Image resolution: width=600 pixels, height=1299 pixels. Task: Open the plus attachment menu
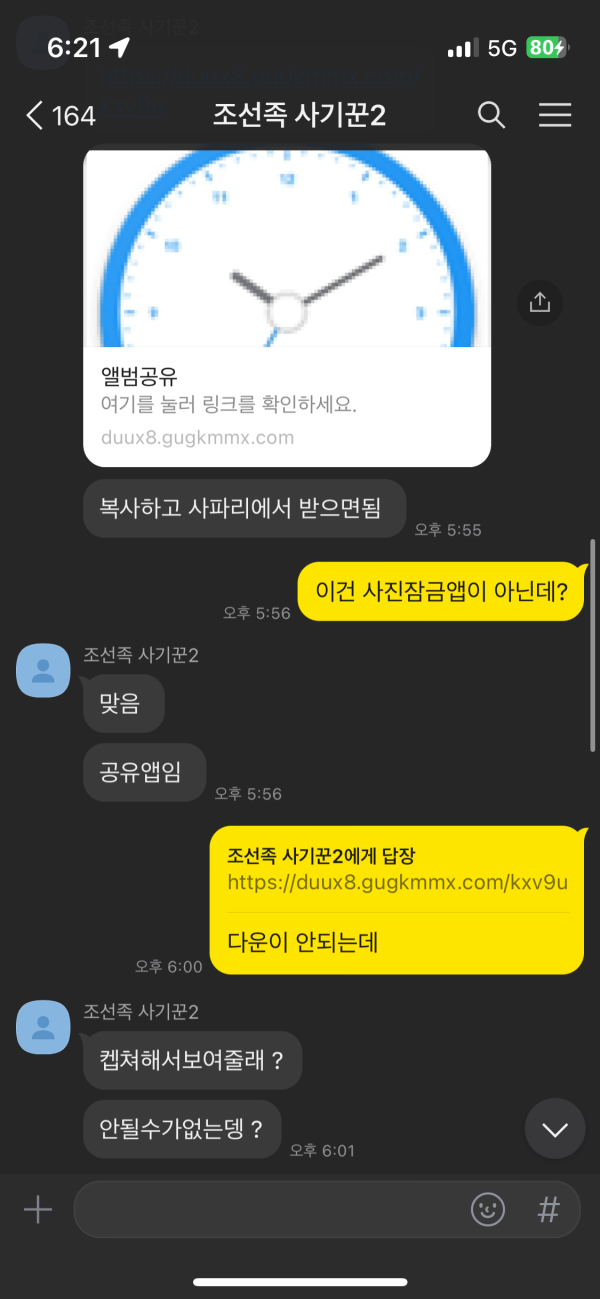[x=38, y=1210]
